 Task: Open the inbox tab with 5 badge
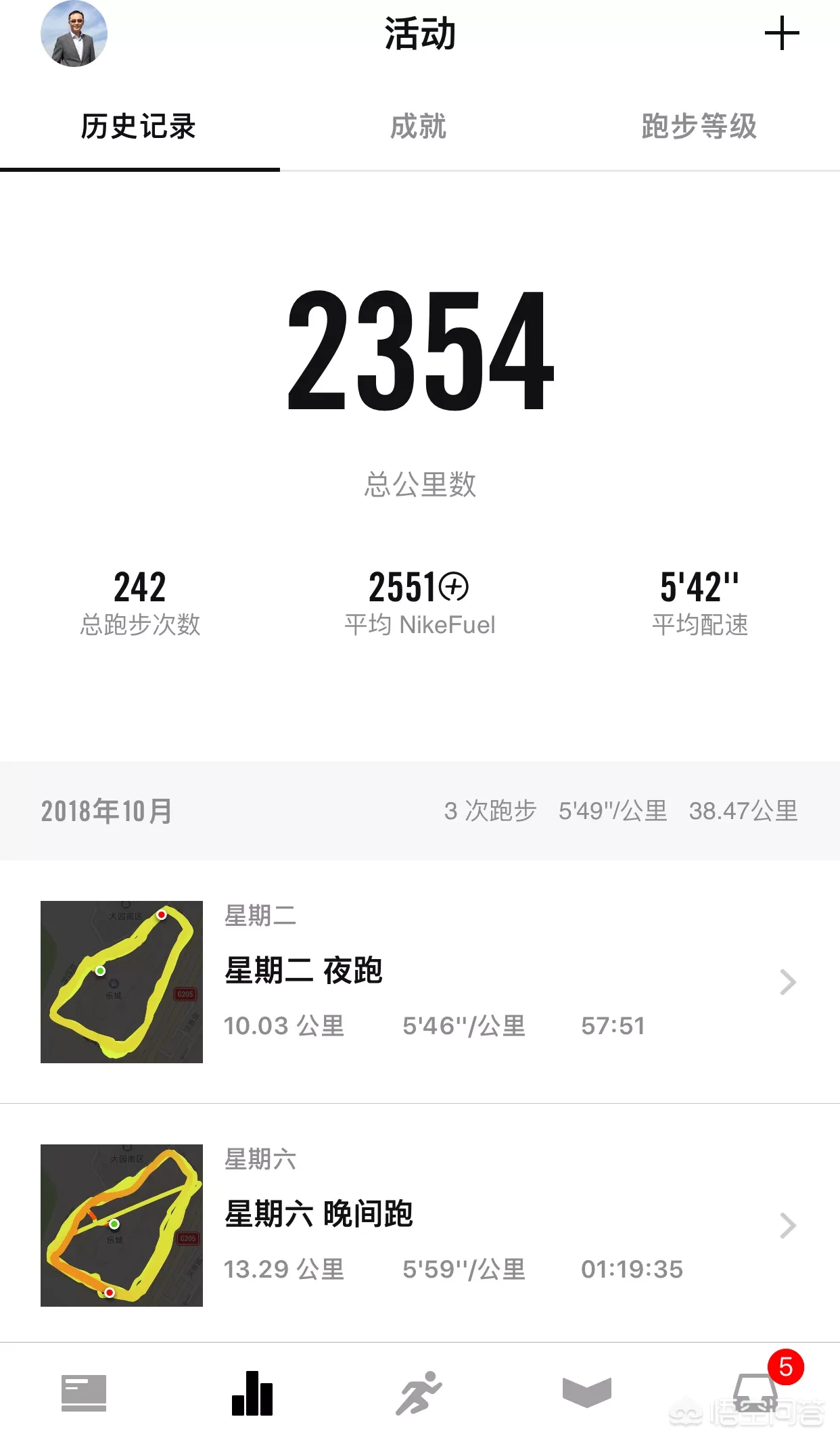tap(755, 1393)
